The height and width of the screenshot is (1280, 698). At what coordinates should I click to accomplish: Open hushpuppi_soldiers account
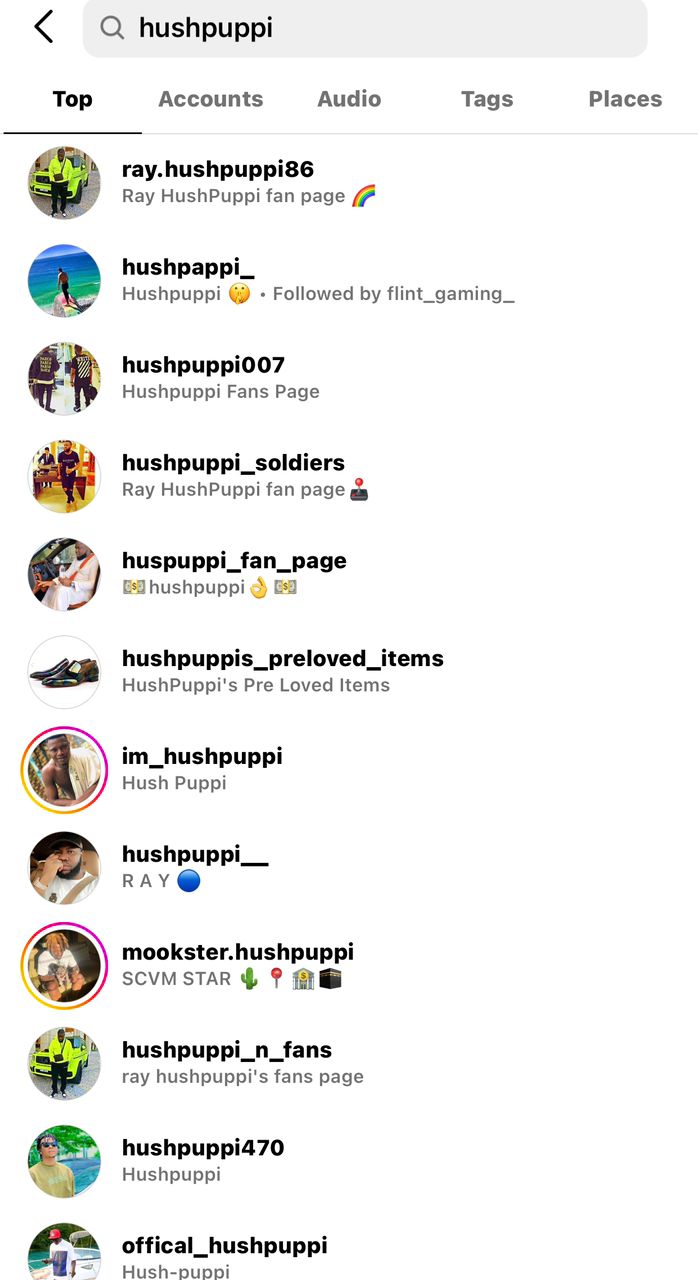coord(349,476)
